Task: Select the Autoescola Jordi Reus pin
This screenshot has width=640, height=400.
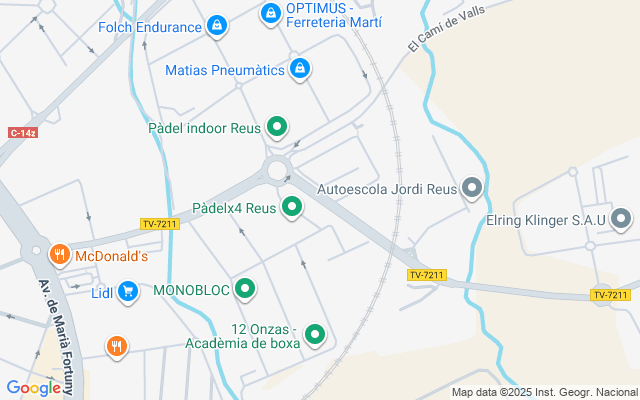Action: click(473, 188)
